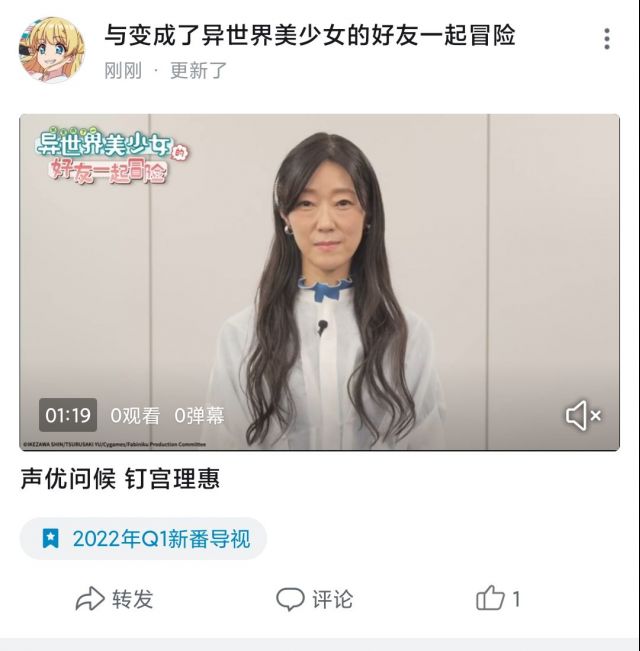Play the voice actor greeting video
Screen dimensions: 640x651
tap(319, 282)
